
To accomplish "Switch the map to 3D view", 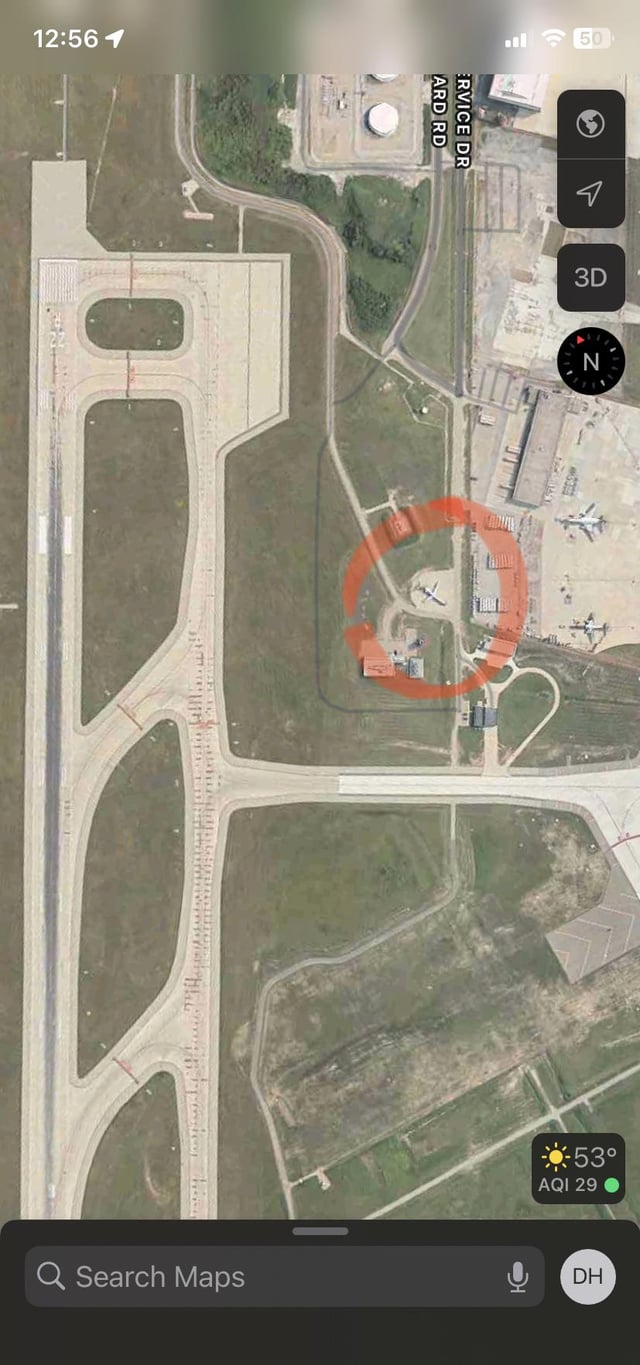I will point(590,277).
